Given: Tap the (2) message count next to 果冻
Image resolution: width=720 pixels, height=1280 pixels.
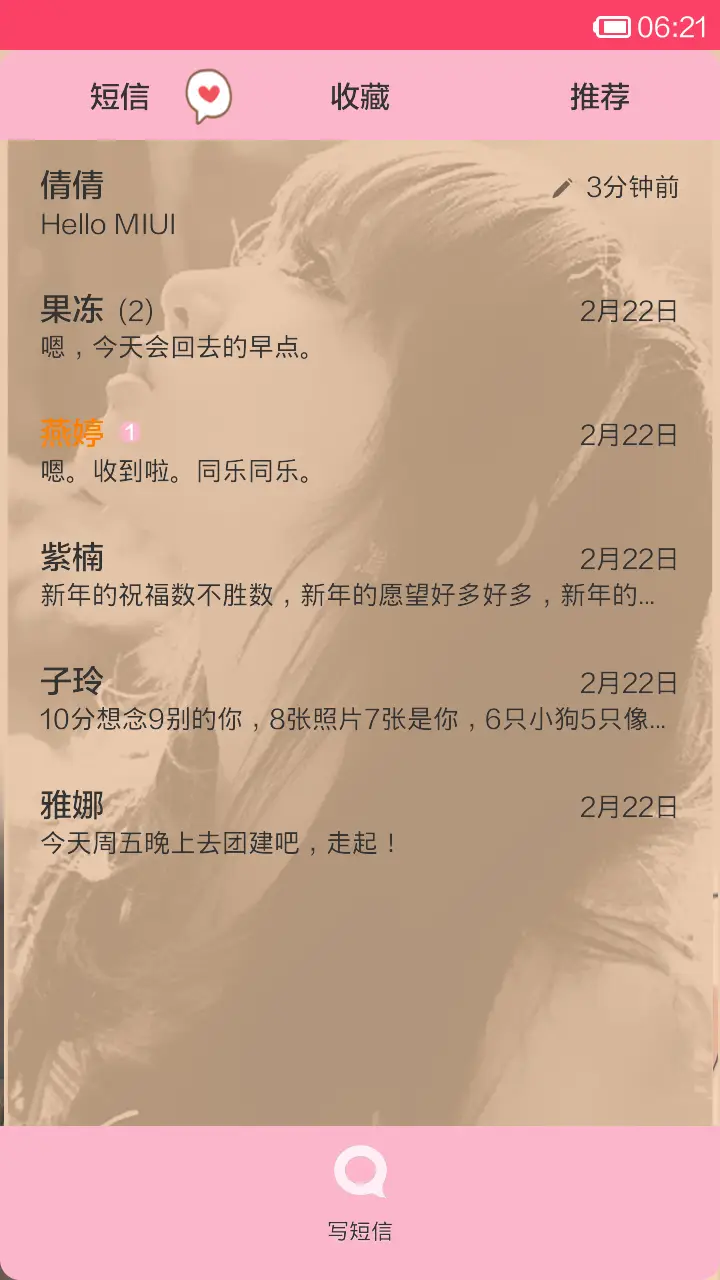Looking at the screenshot, I should 133,310.
